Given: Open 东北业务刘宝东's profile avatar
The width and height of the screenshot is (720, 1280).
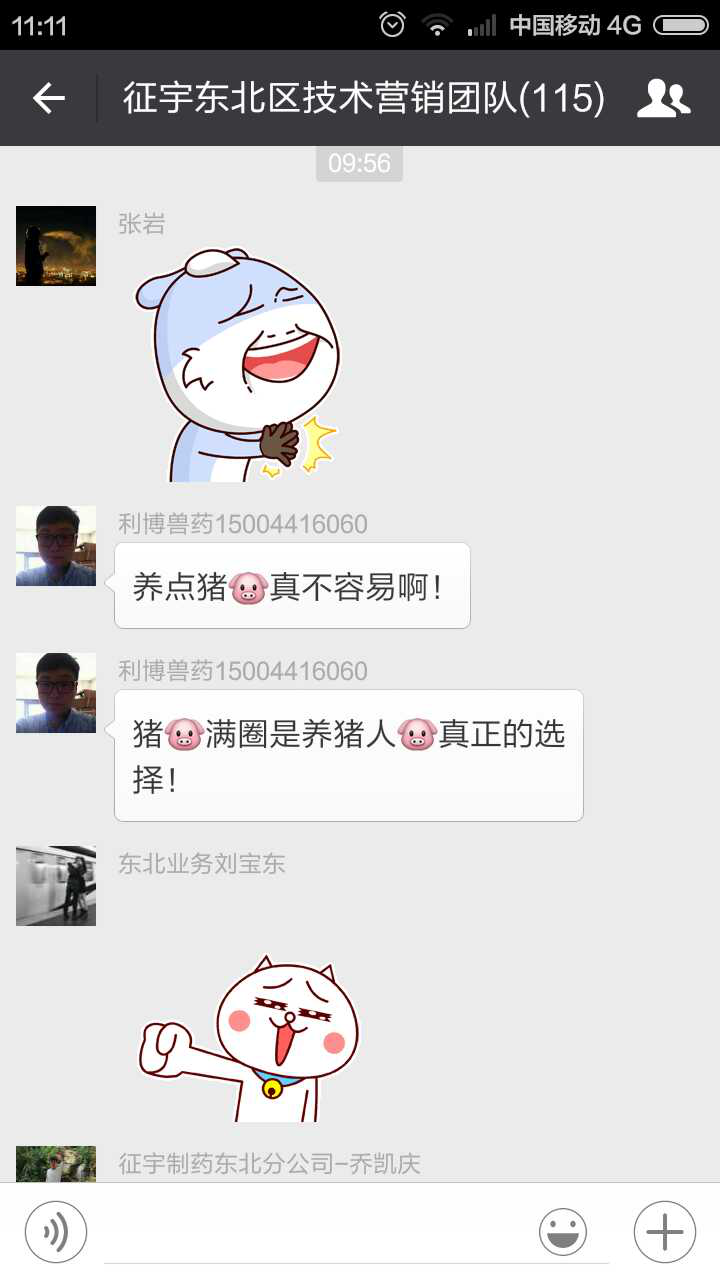Looking at the screenshot, I should pyautogui.click(x=56, y=886).
